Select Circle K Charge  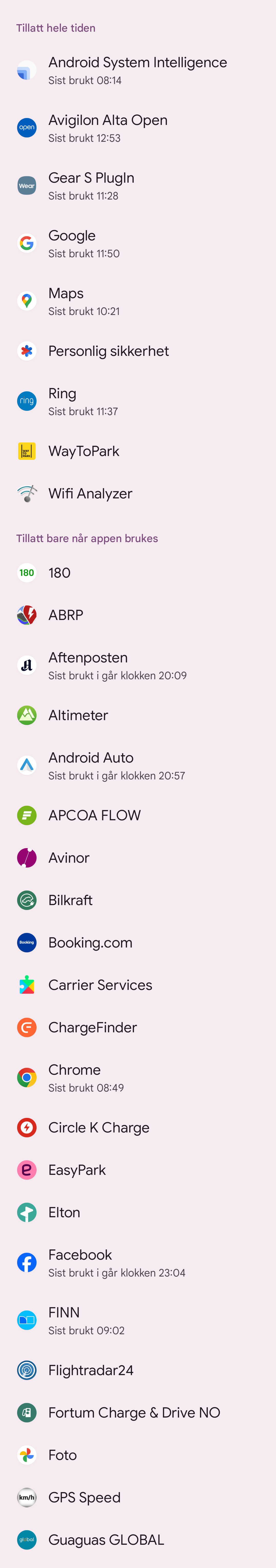[138, 1128]
